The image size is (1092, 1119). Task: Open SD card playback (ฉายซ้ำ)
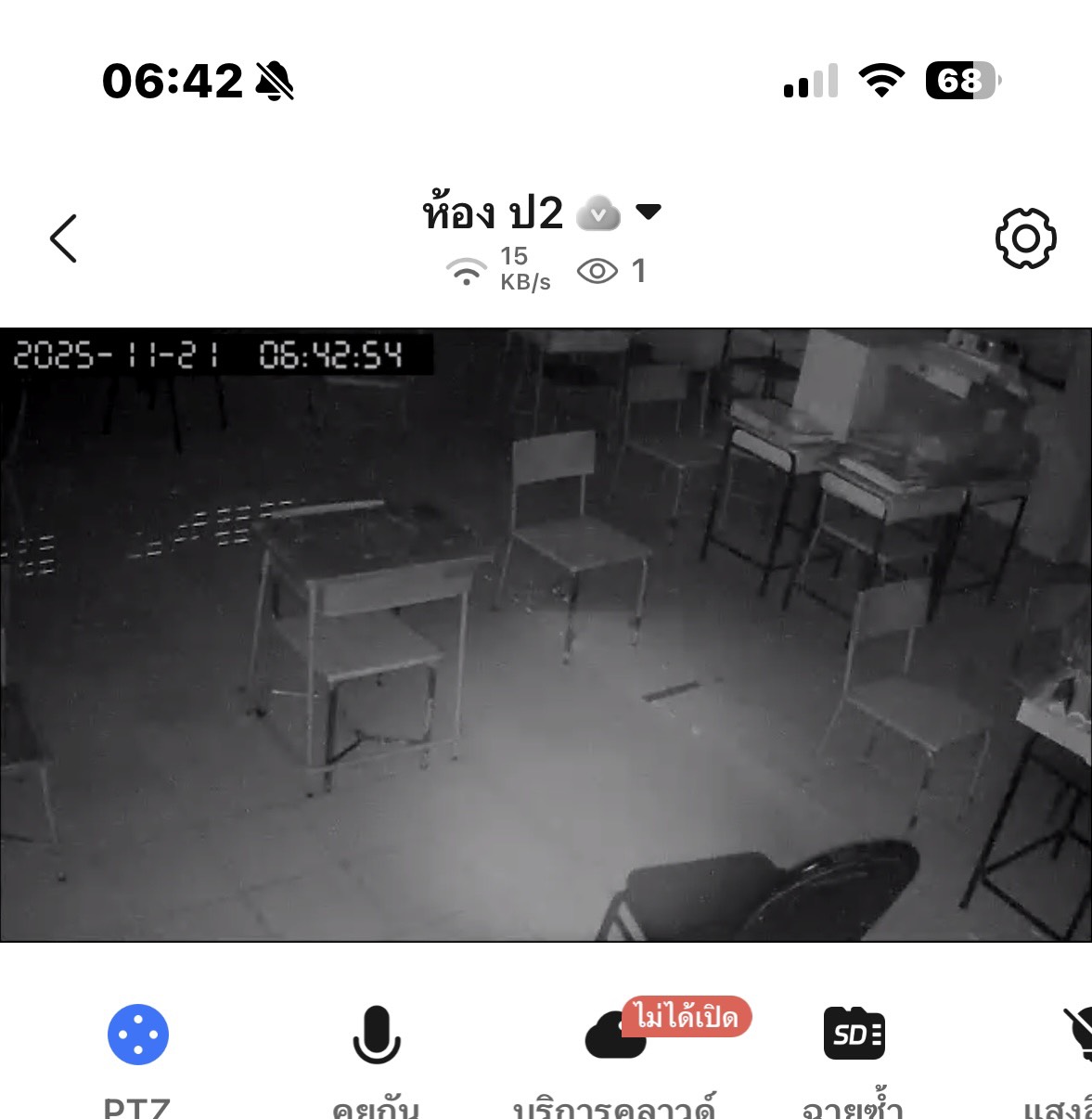[854, 1035]
